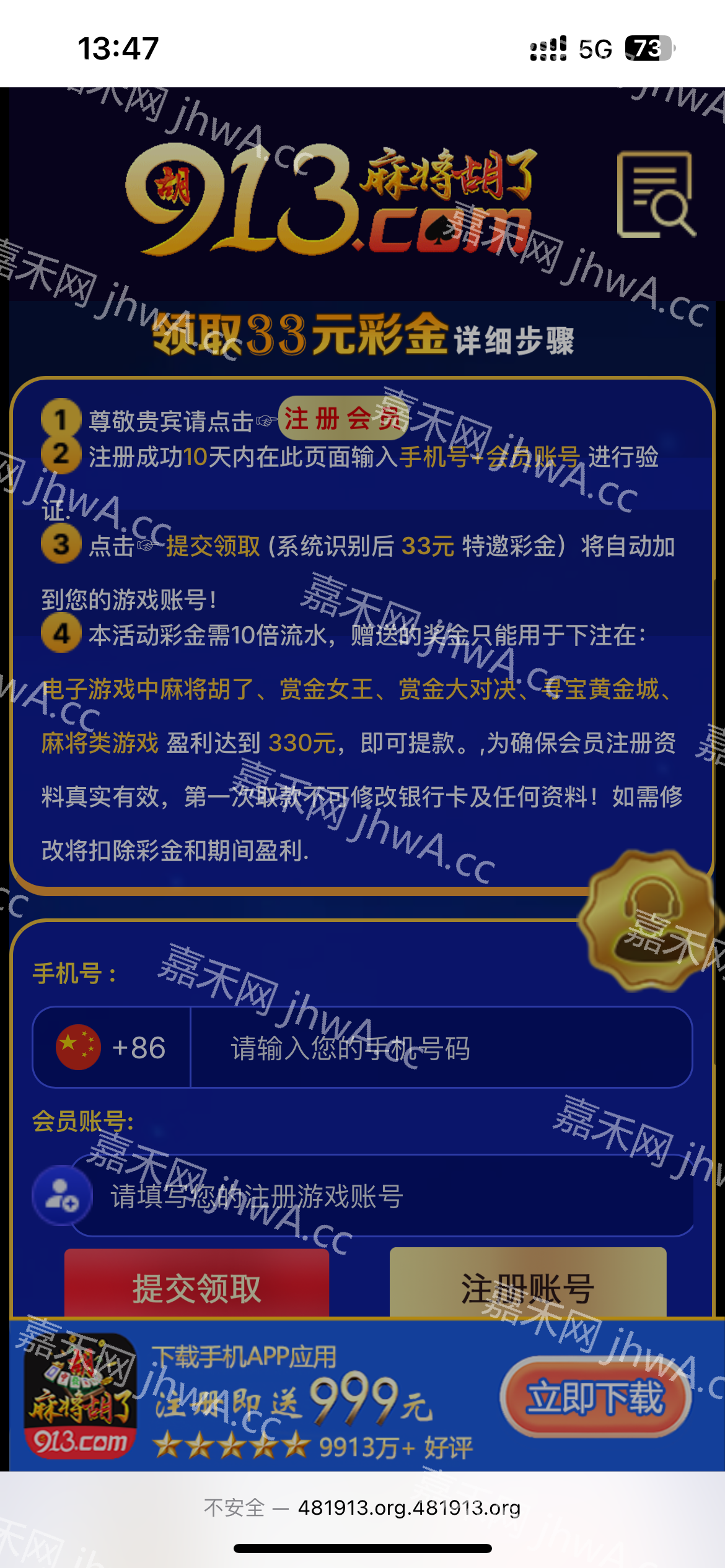Open the document search icon at top
This screenshot has height=1568, width=725.
click(656, 195)
